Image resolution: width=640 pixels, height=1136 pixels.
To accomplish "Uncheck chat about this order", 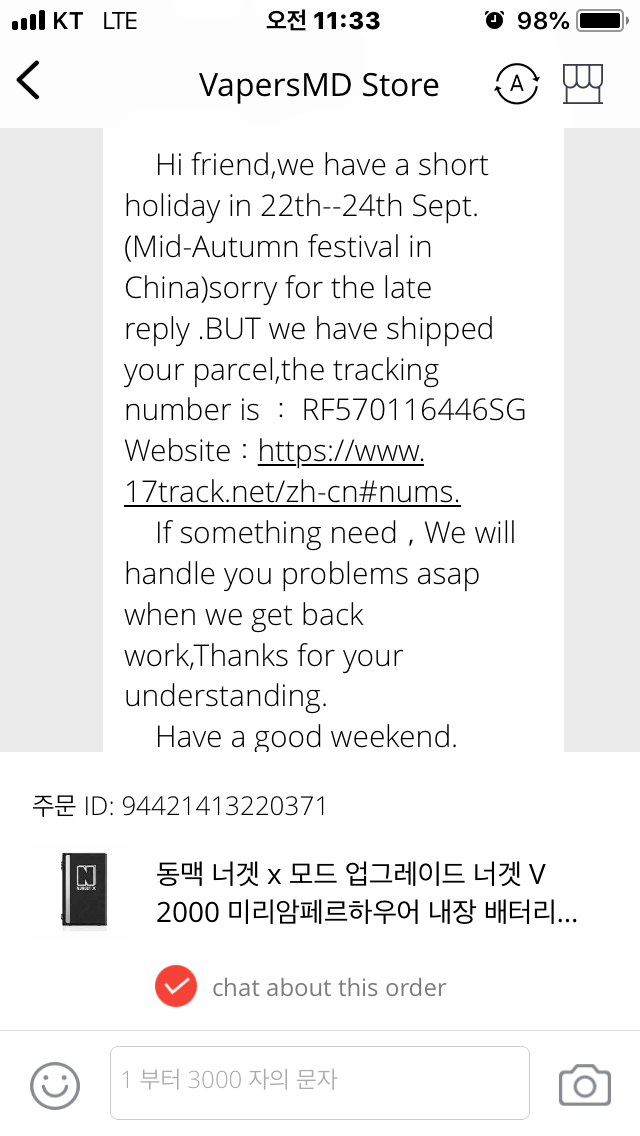I will click(176, 987).
